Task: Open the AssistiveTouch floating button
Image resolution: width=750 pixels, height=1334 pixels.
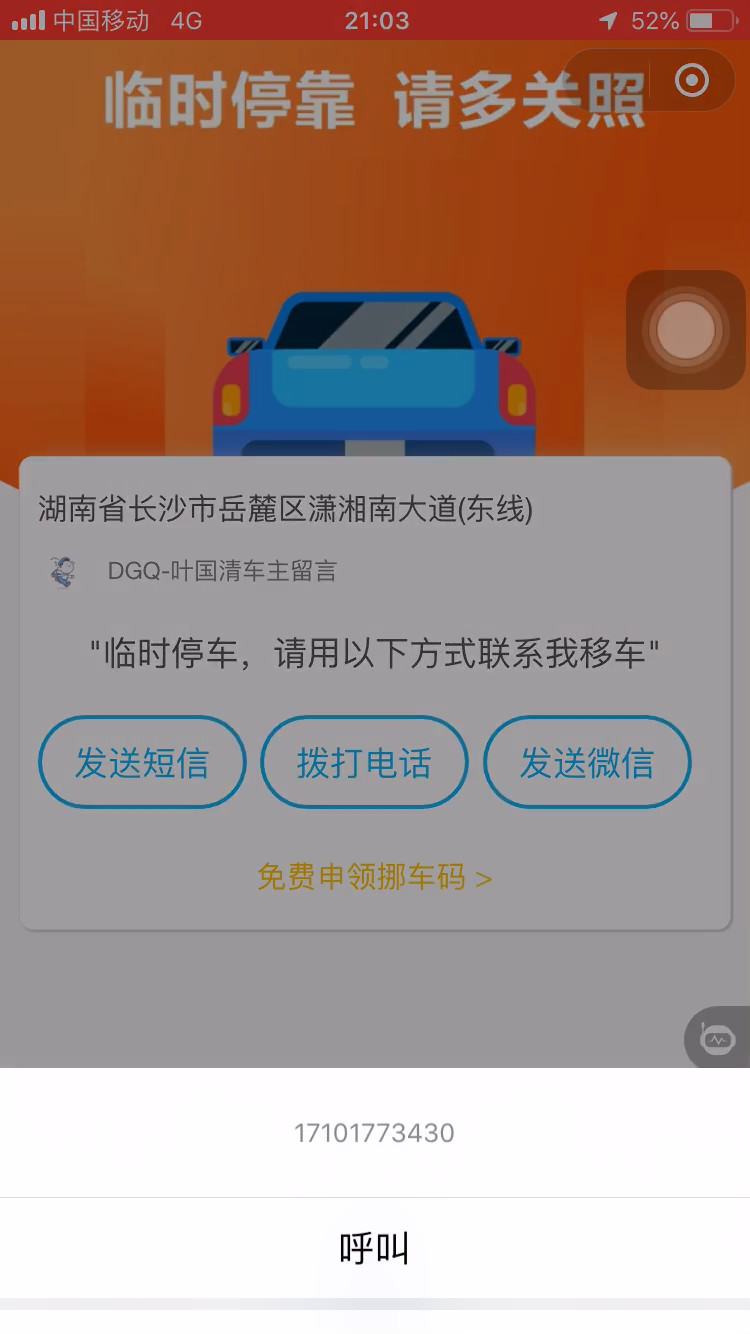Action: [686, 329]
